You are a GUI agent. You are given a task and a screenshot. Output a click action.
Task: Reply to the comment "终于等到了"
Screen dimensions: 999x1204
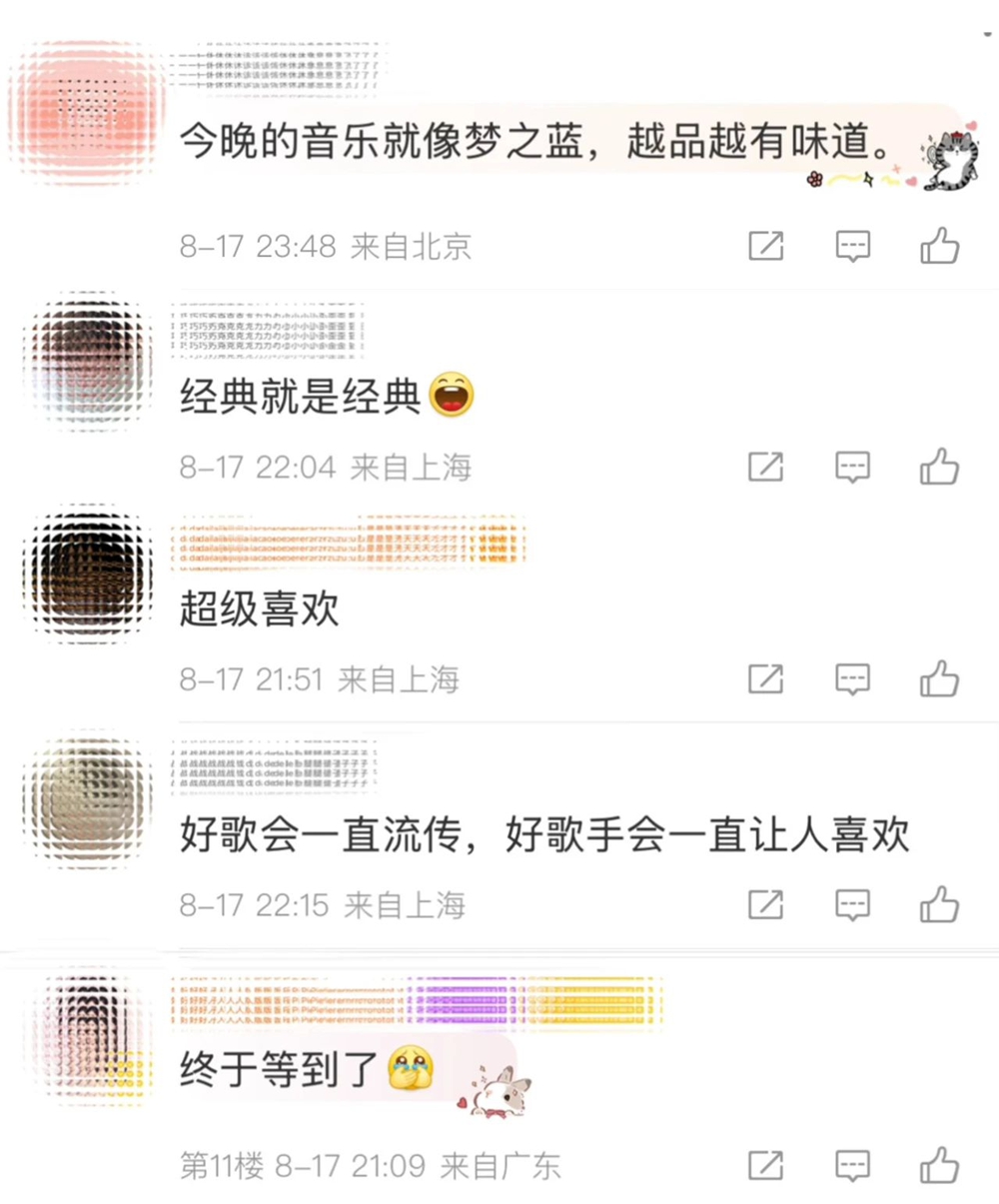tap(852, 1165)
